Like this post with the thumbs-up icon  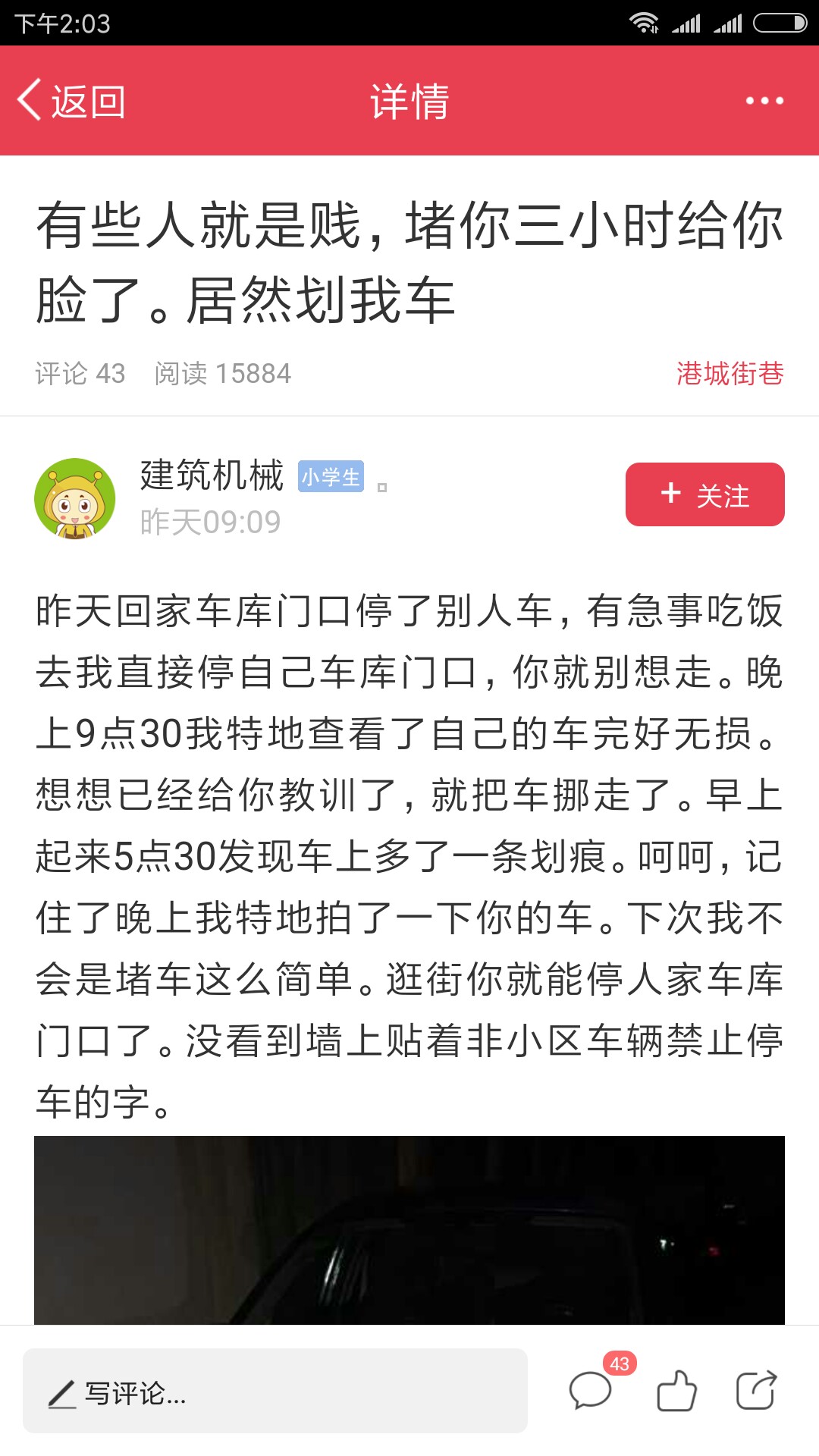(x=676, y=1391)
